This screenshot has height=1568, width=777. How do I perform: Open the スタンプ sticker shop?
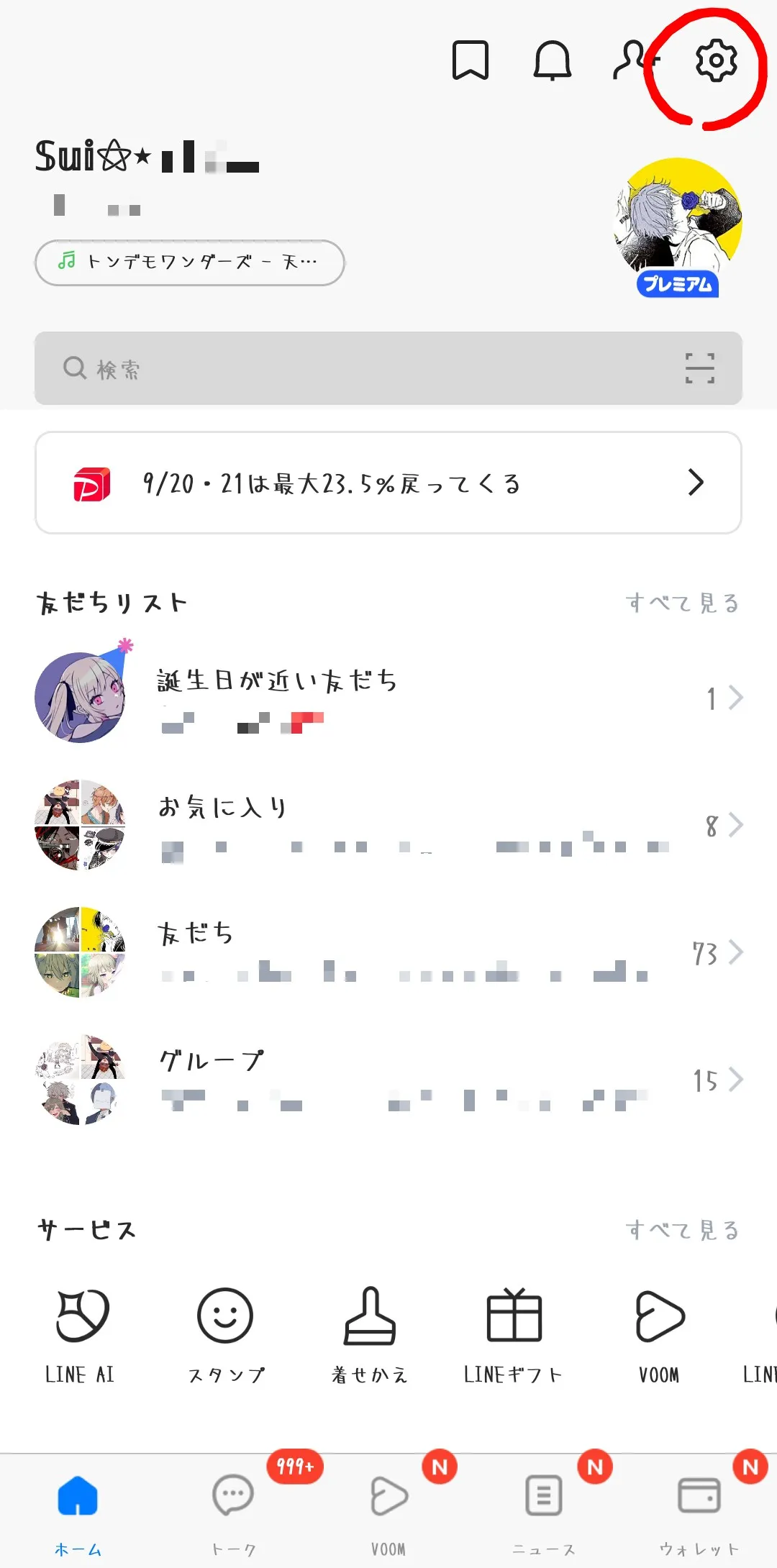pyautogui.click(x=226, y=1334)
